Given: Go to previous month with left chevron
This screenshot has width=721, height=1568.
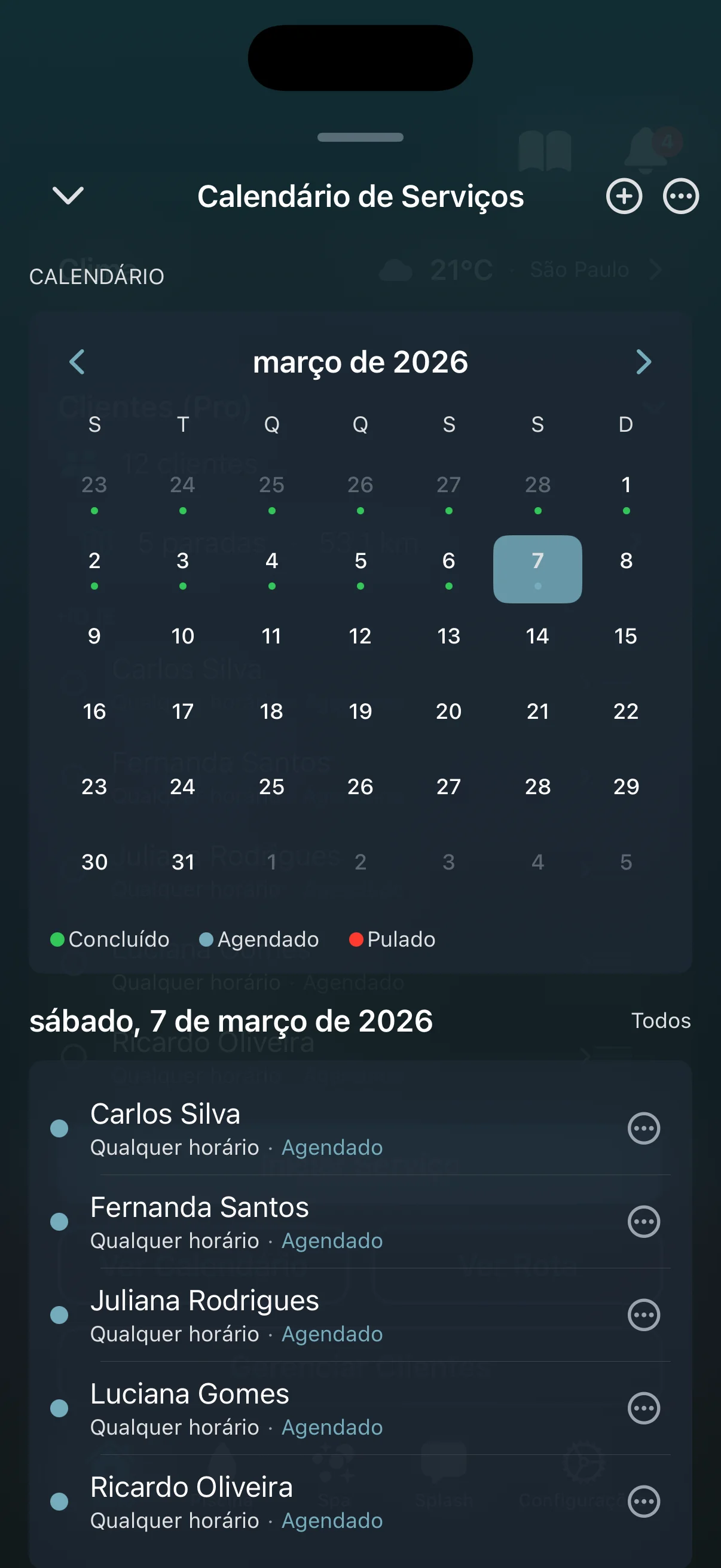Looking at the screenshot, I should 78,361.
